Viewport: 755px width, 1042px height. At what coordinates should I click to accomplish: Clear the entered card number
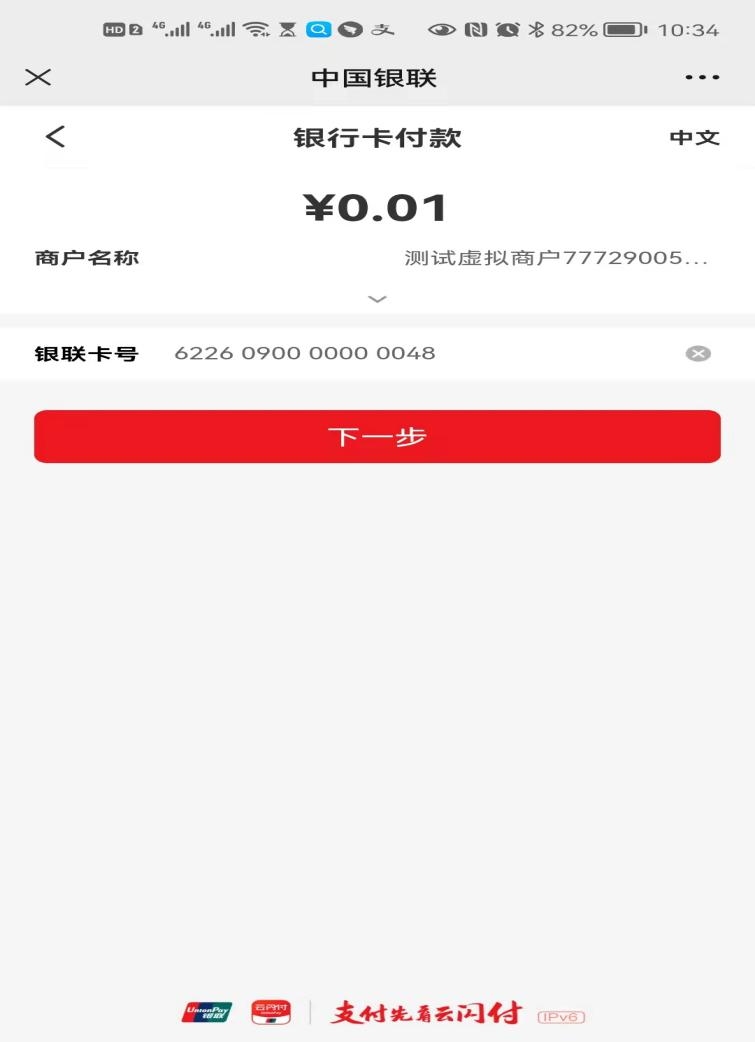point(698,354)
